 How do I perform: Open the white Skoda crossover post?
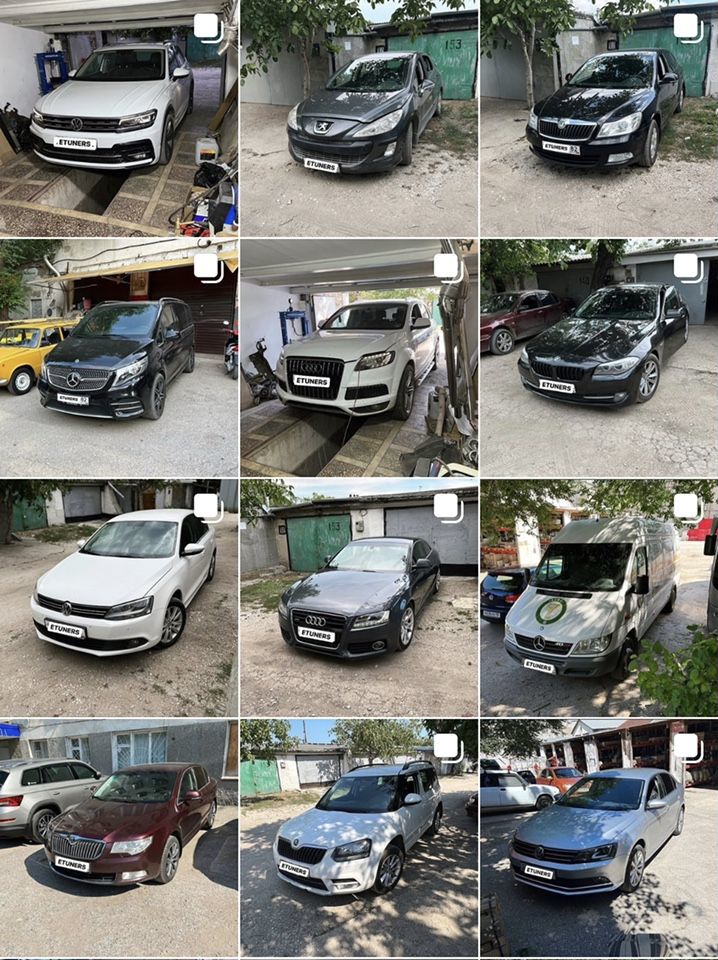358,838
